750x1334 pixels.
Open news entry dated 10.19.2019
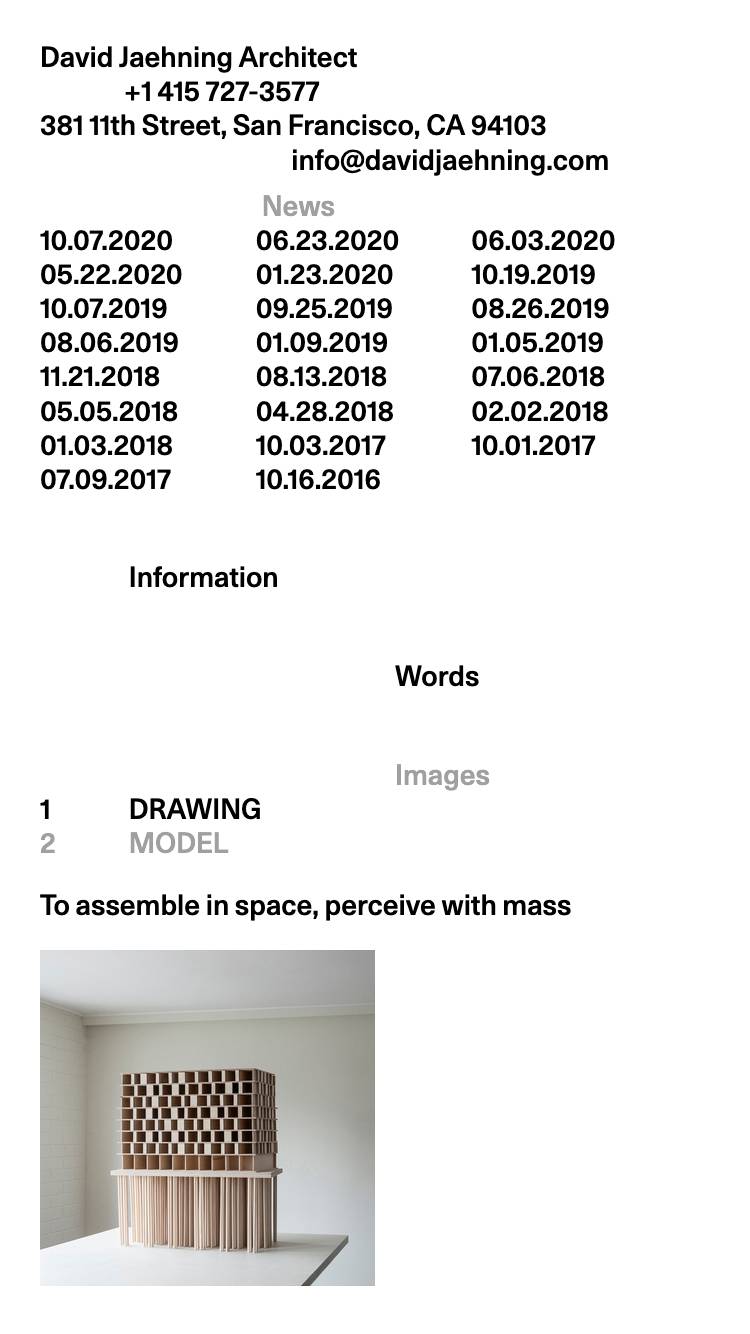click(533, 275)
